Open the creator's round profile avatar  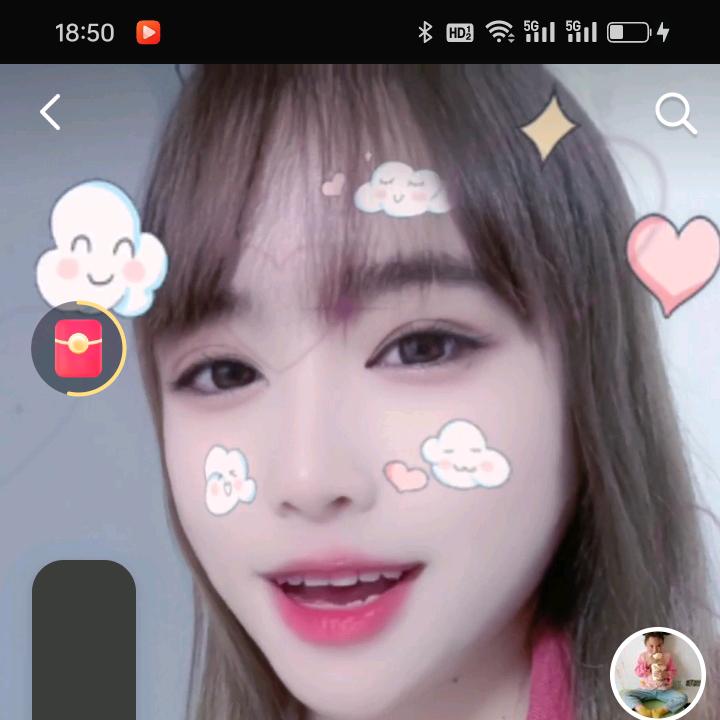click(x=657, y=674)
